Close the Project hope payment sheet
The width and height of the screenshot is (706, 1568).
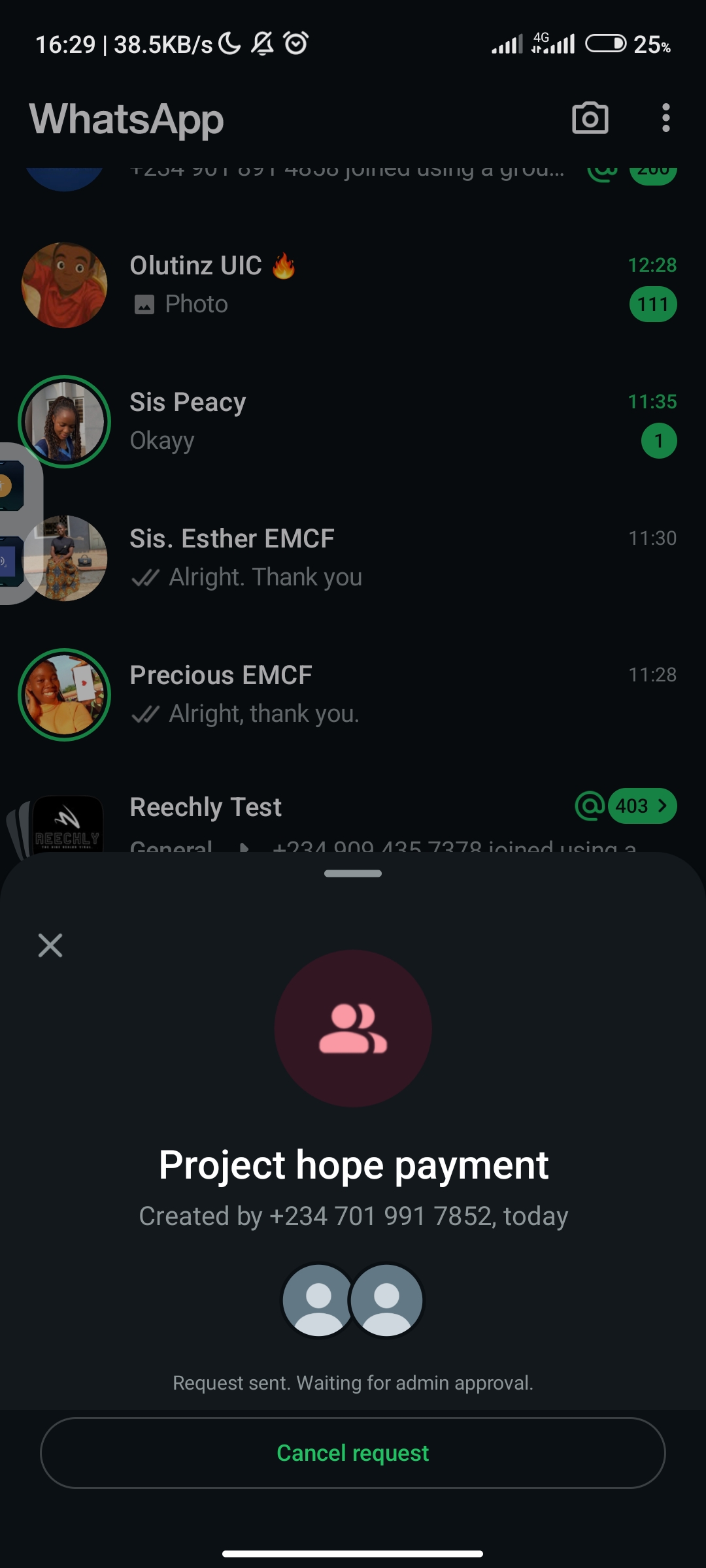tap(50, 945)
